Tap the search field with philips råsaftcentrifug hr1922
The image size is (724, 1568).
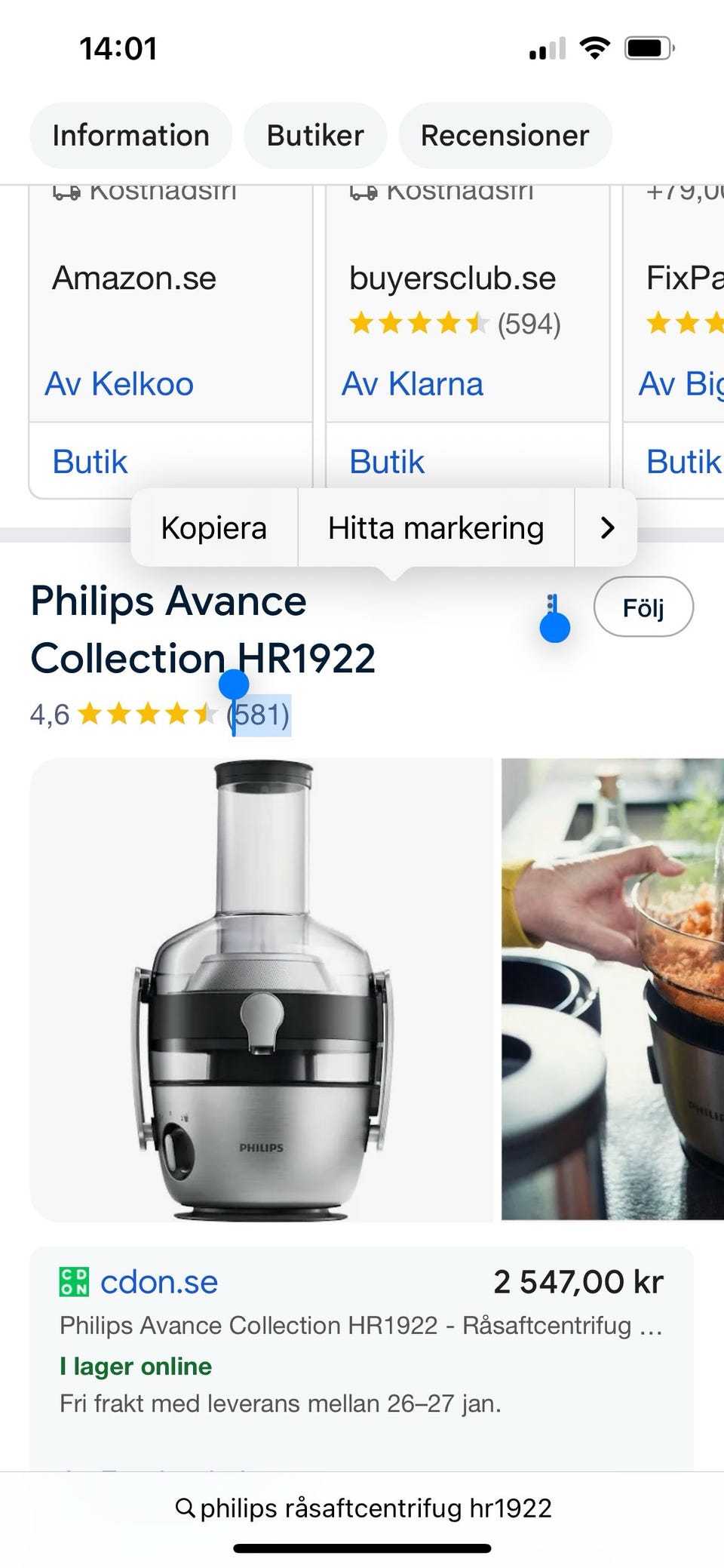pyautogui.click(x=362, y=1508)
